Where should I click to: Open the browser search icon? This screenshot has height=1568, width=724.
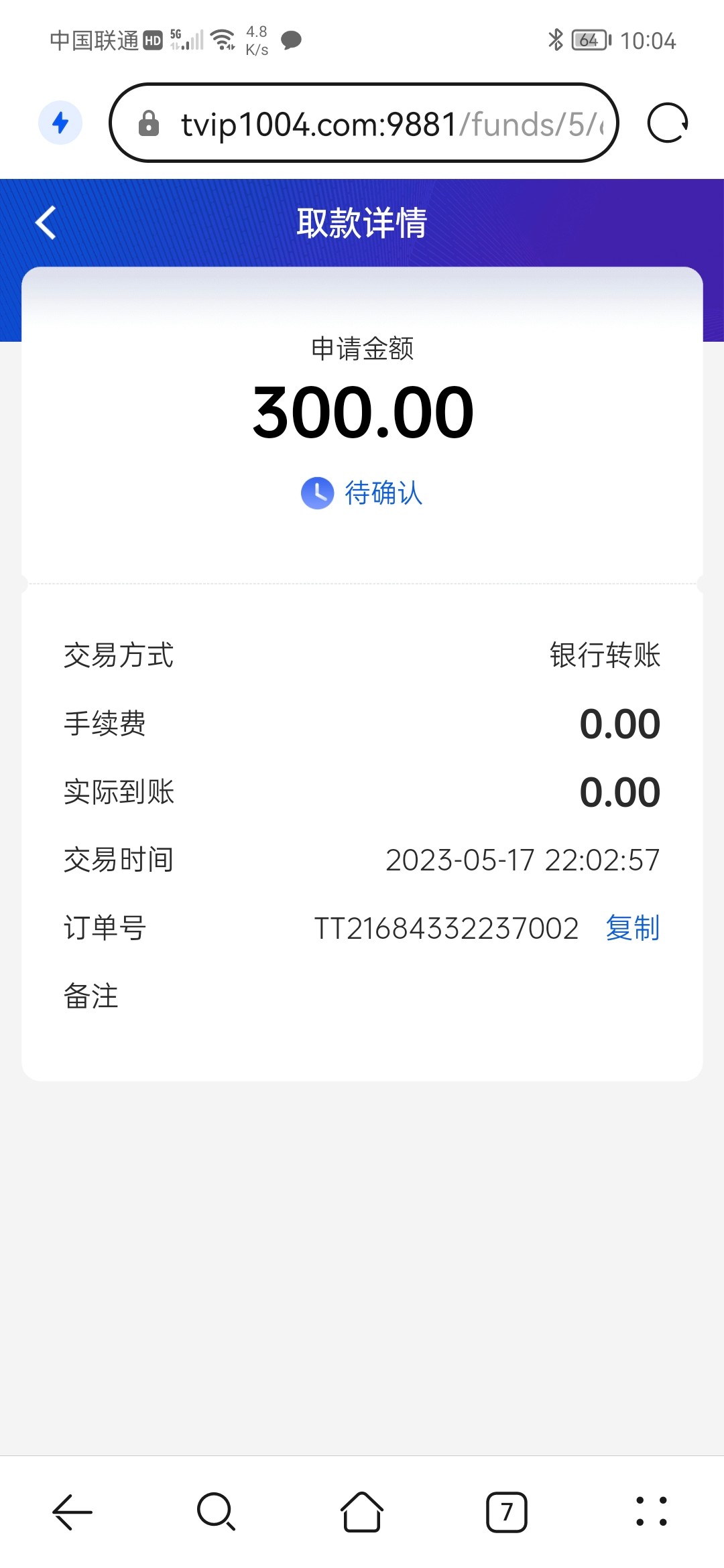pyautogui.click(x=215, y=1512)
